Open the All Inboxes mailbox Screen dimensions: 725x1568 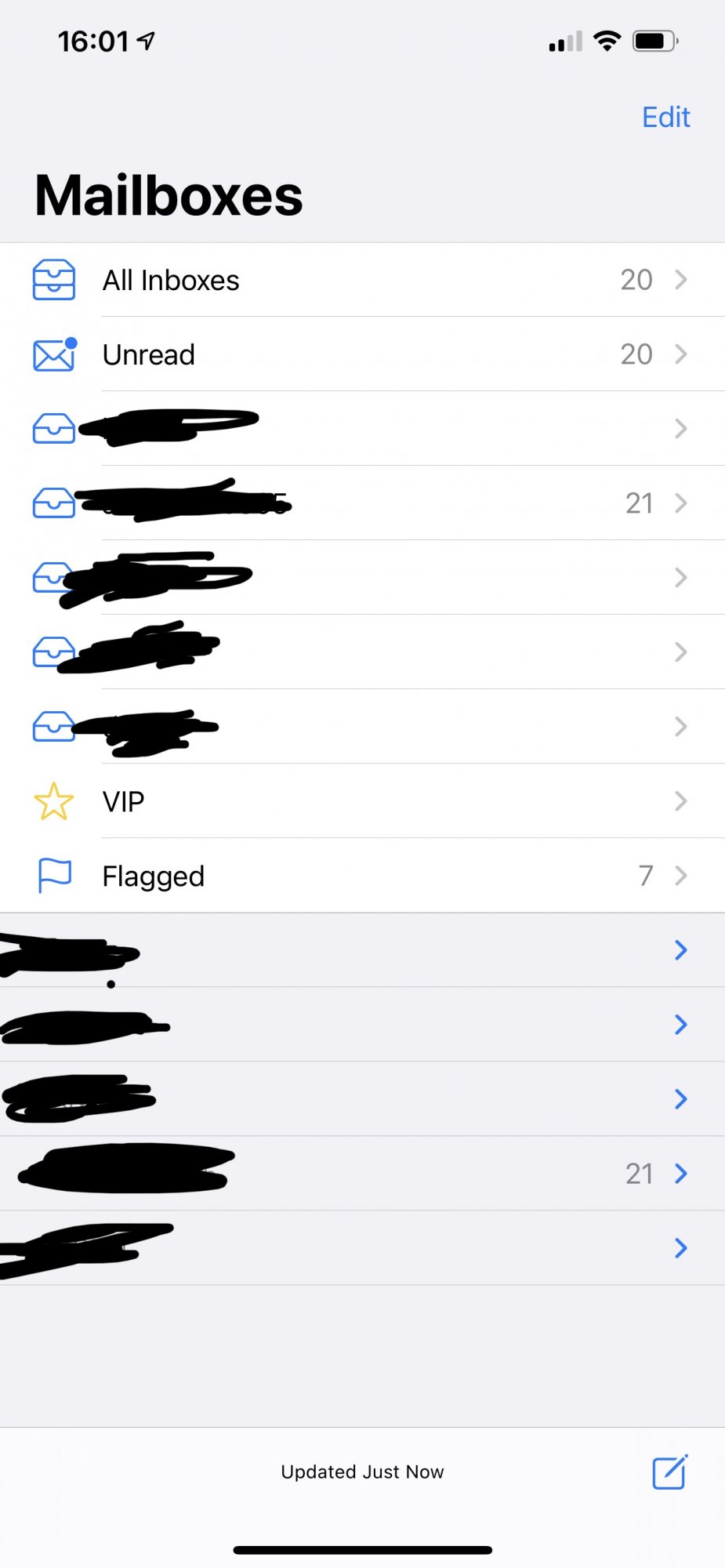(361, 280)
